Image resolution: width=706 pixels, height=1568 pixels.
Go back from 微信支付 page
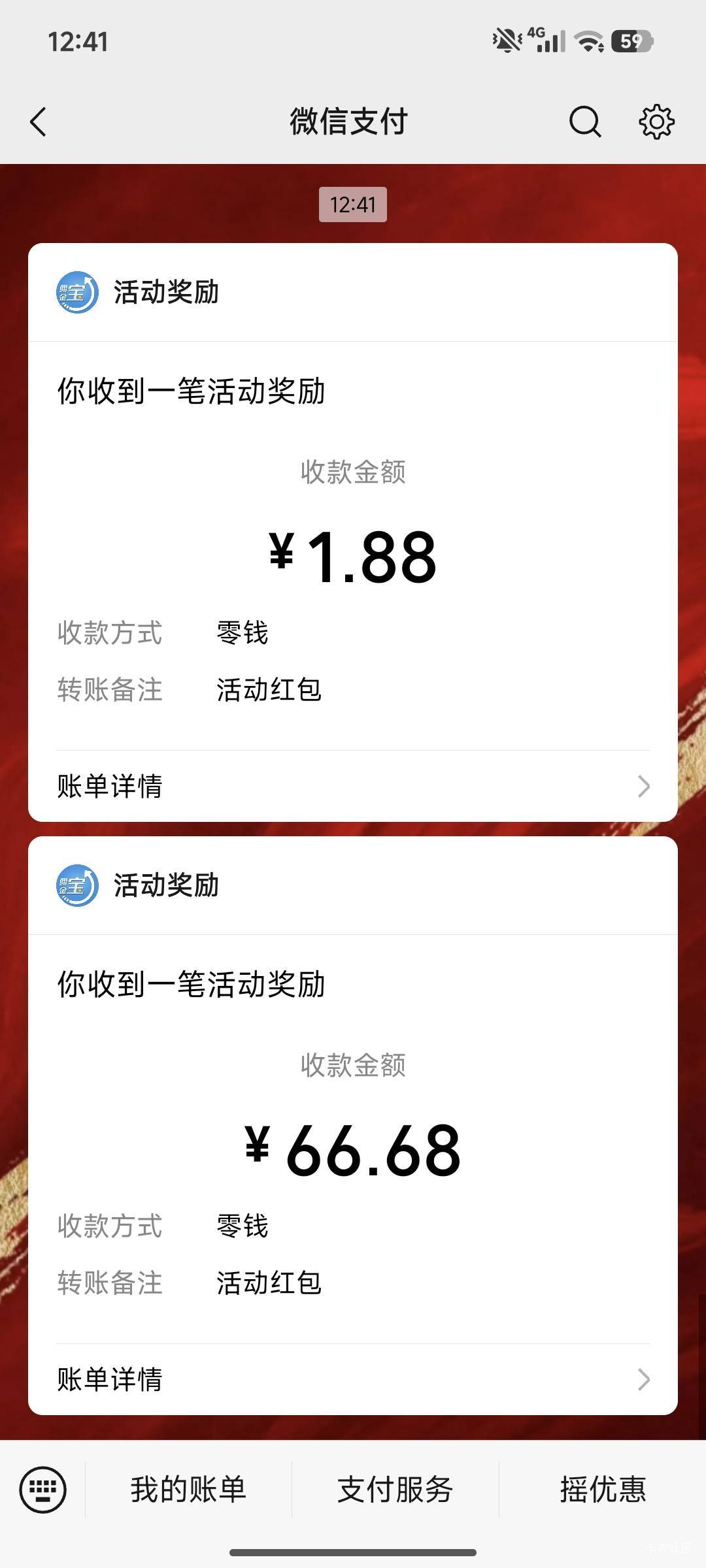point(39,122)
